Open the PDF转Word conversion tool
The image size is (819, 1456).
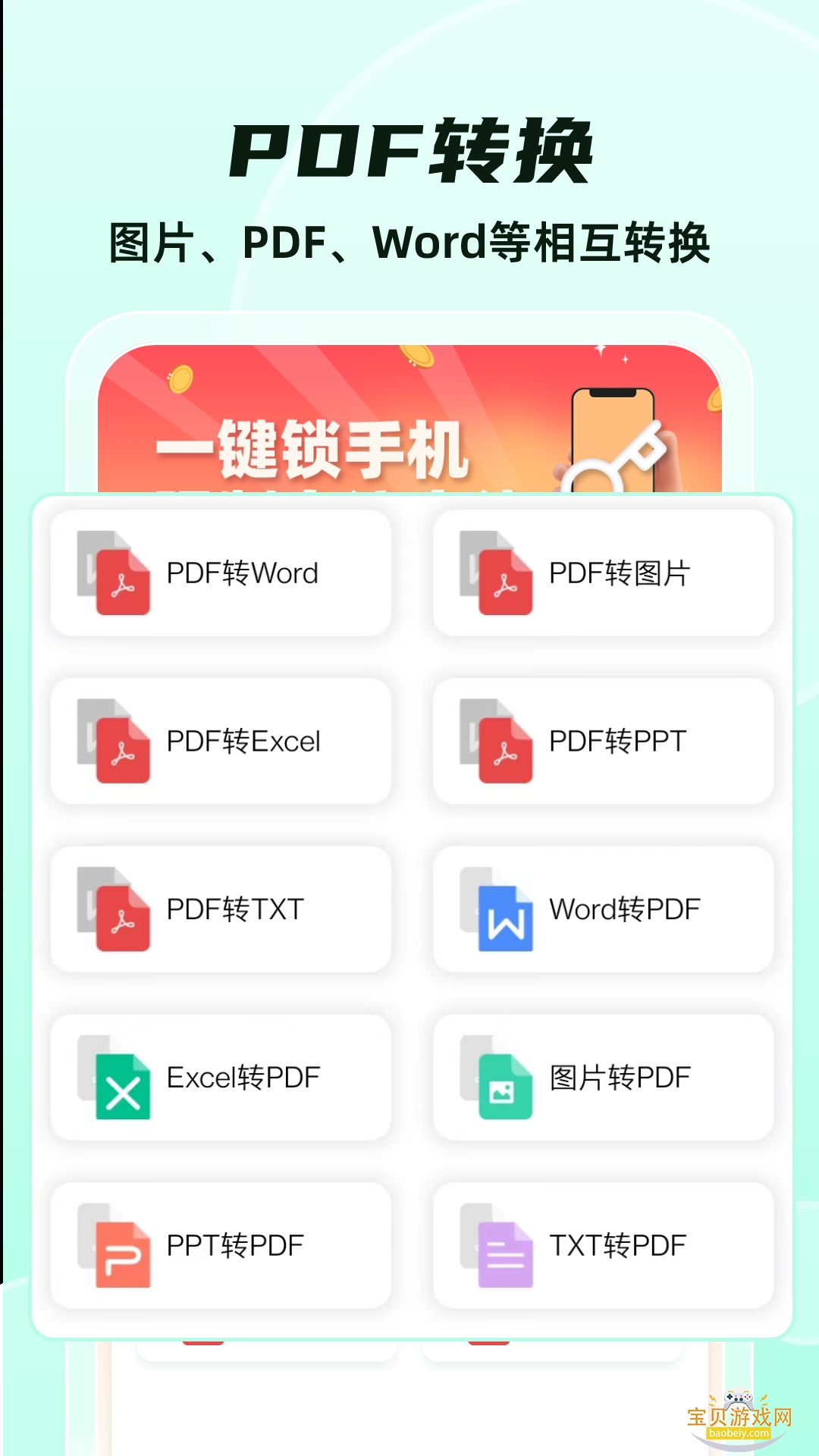pyautogui.click(x=220, y=574)
